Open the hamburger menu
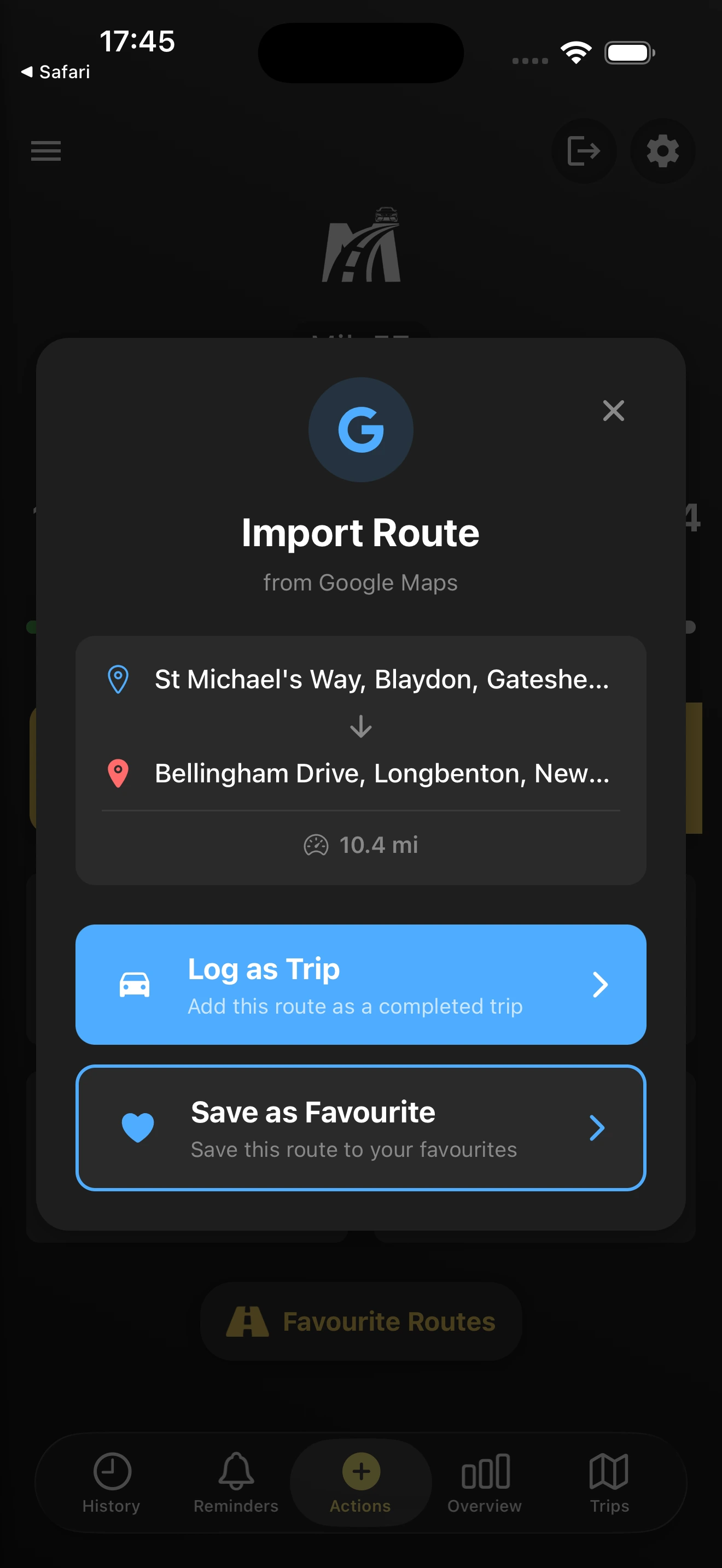Image resolution: width=722 pixels, height=1568 pixels. (45, 151)
